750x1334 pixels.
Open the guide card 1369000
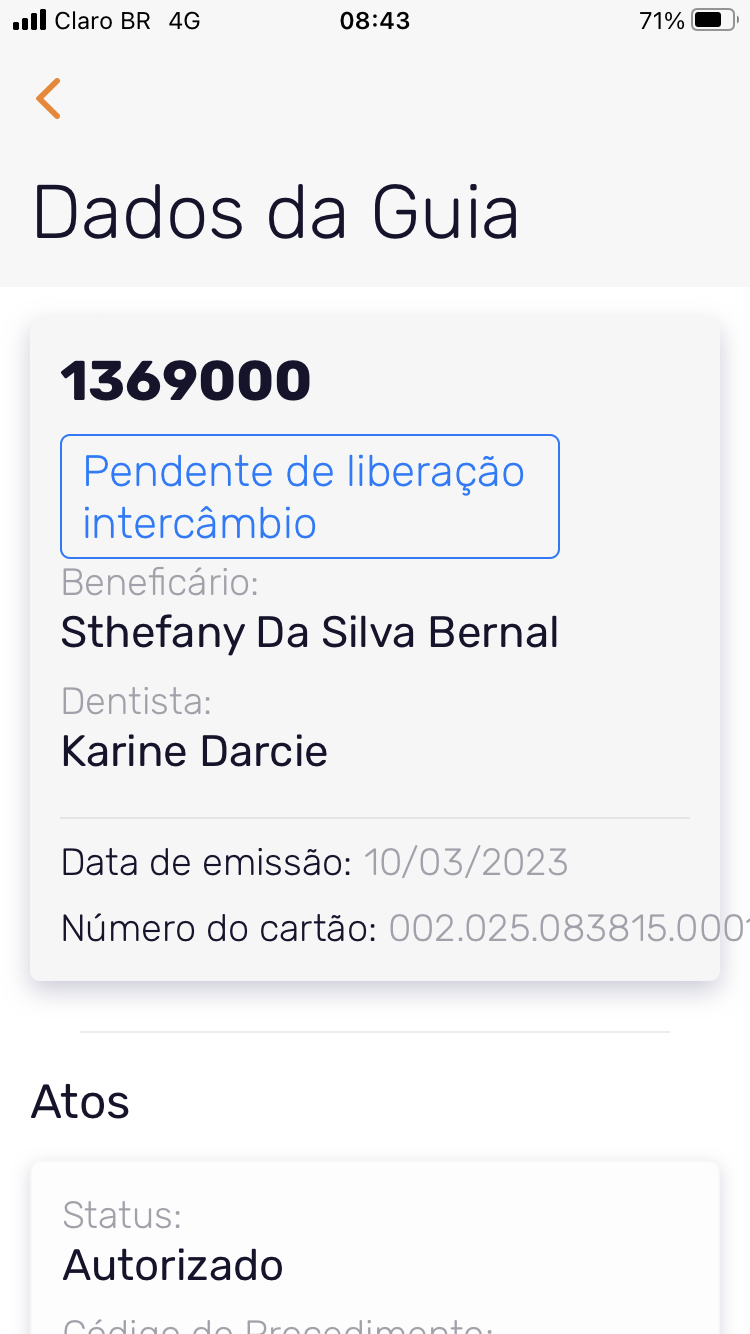click(x=374, y=650)
